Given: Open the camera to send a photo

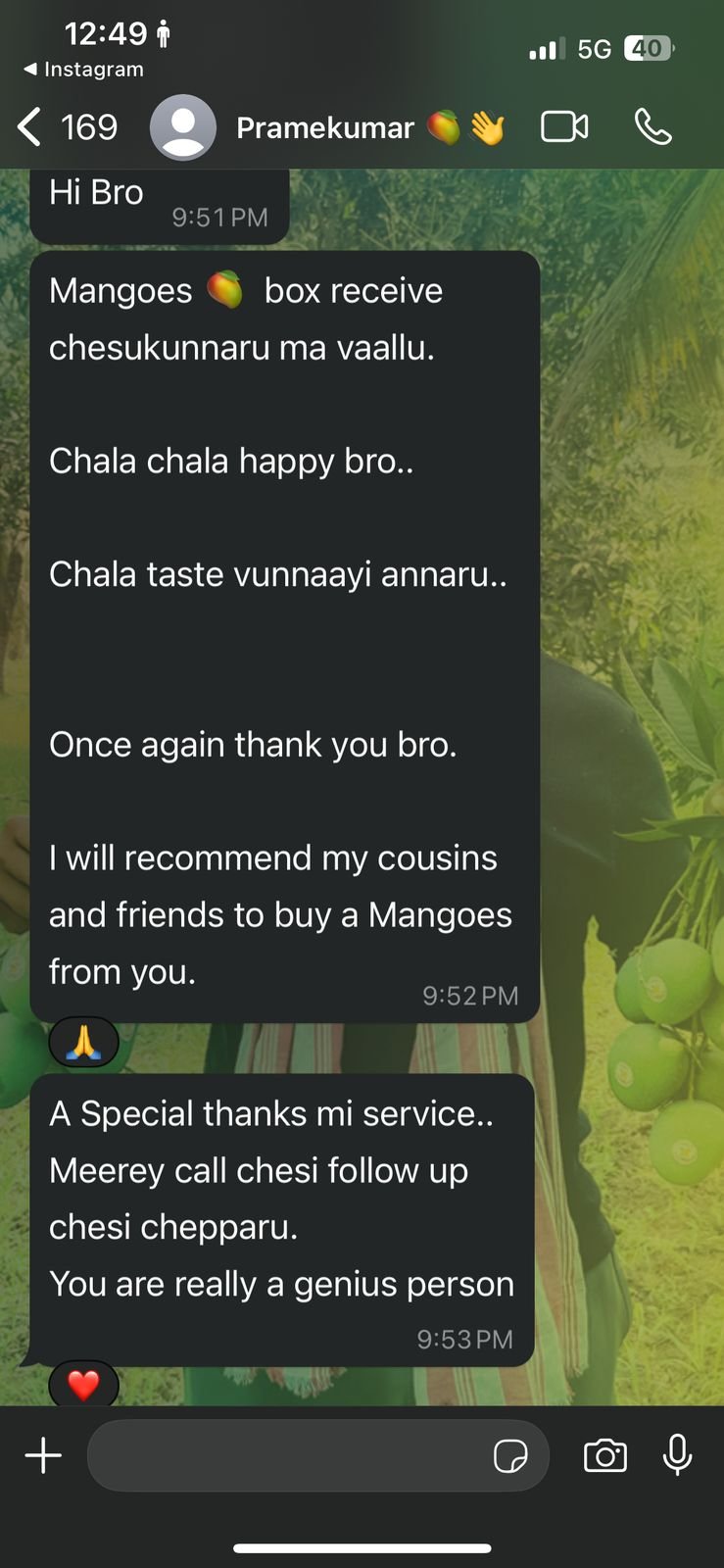Looking at the screenshot, I should coord(605,1455).
